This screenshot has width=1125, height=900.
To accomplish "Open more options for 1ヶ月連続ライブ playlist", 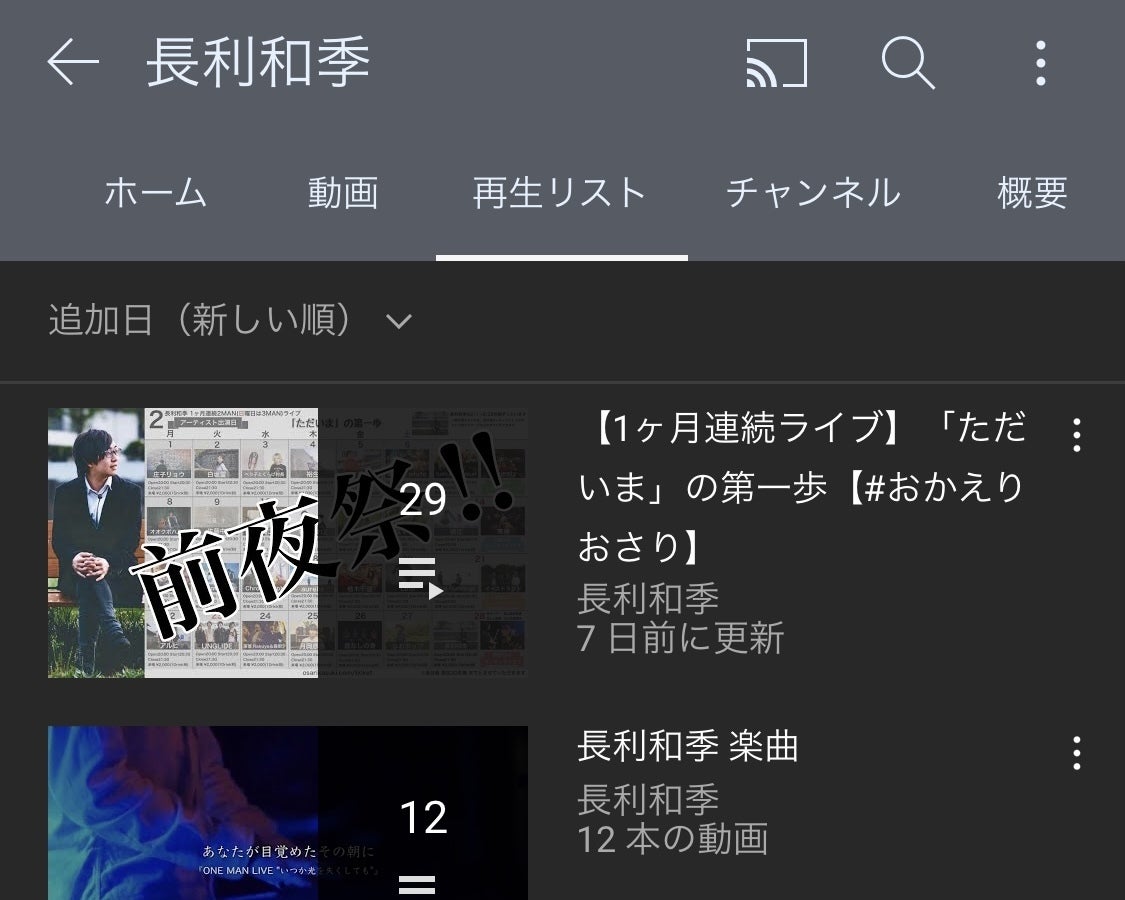I will [1076, 435].
